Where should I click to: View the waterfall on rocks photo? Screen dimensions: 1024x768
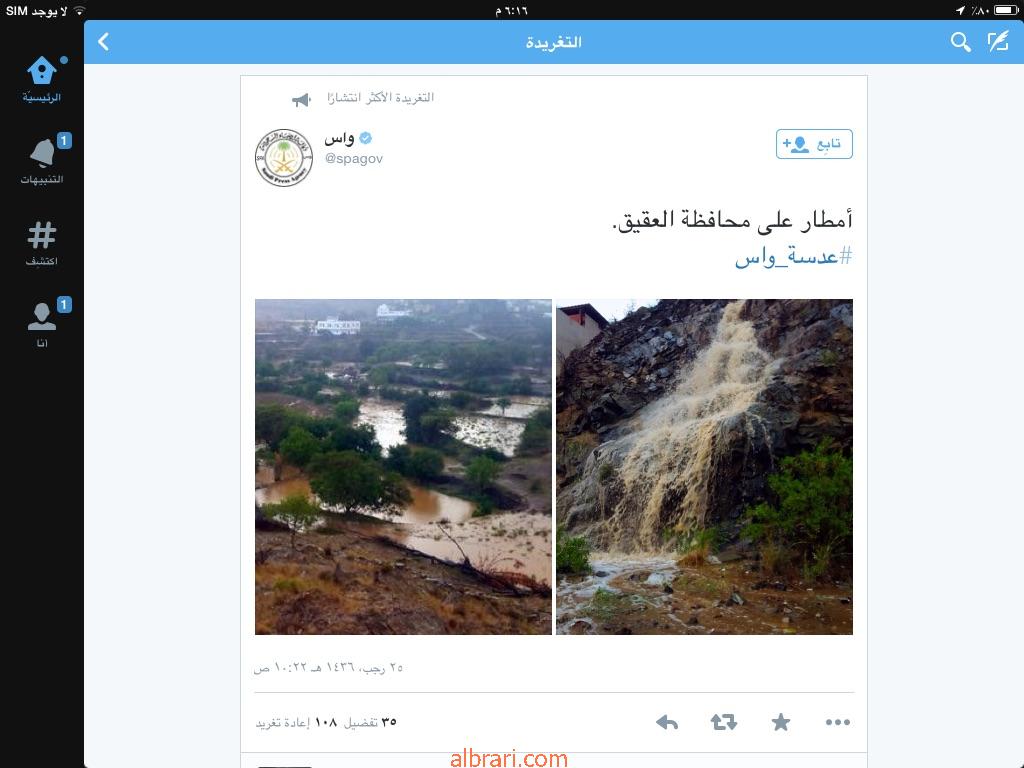click(704, 467)
